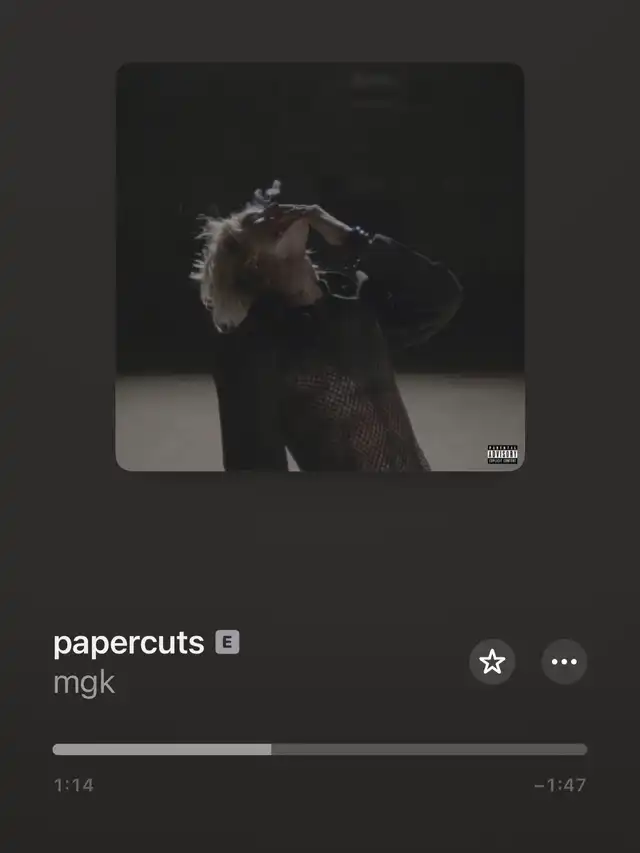Open the more options menu
Viewport: 640px width, 853px height.
point(564,662)
